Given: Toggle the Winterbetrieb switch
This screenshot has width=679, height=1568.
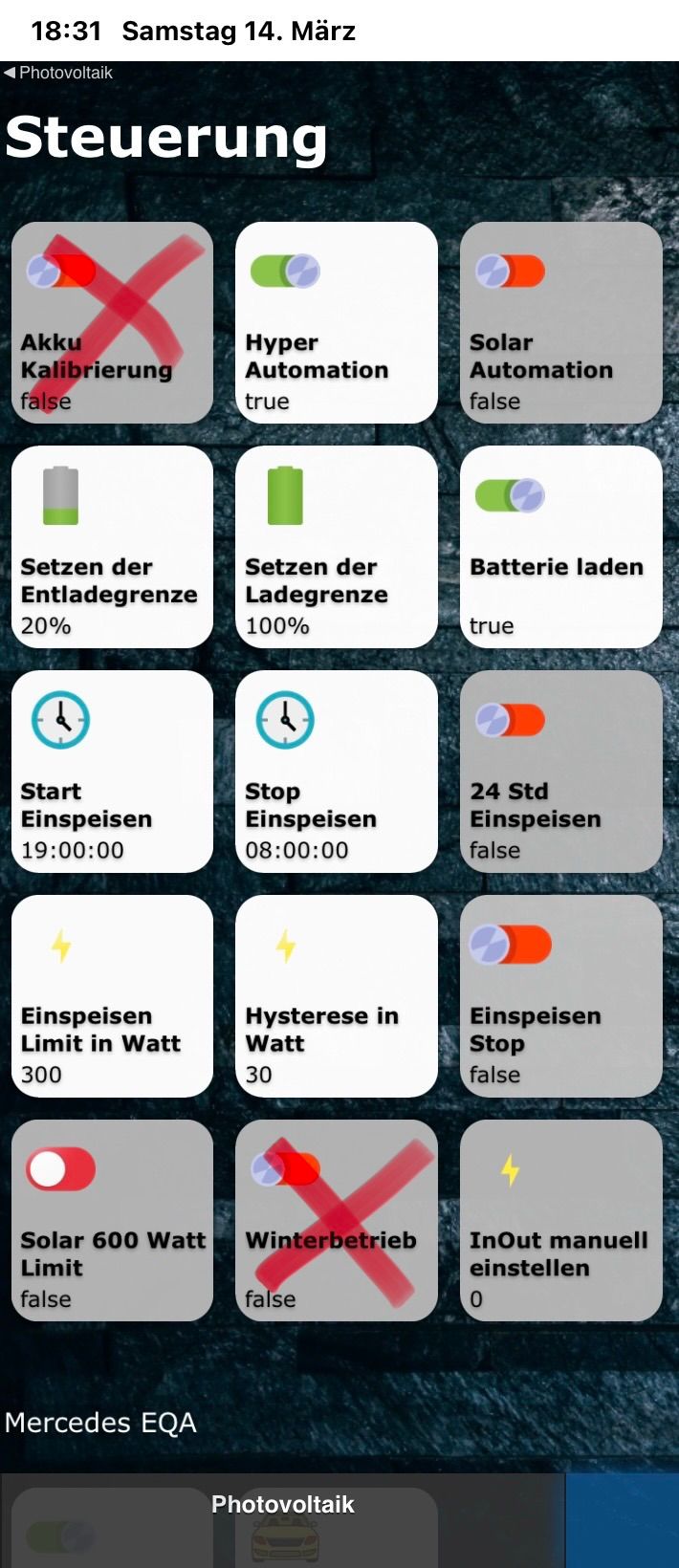Looking at the screenshot, I should (285, 1168).
